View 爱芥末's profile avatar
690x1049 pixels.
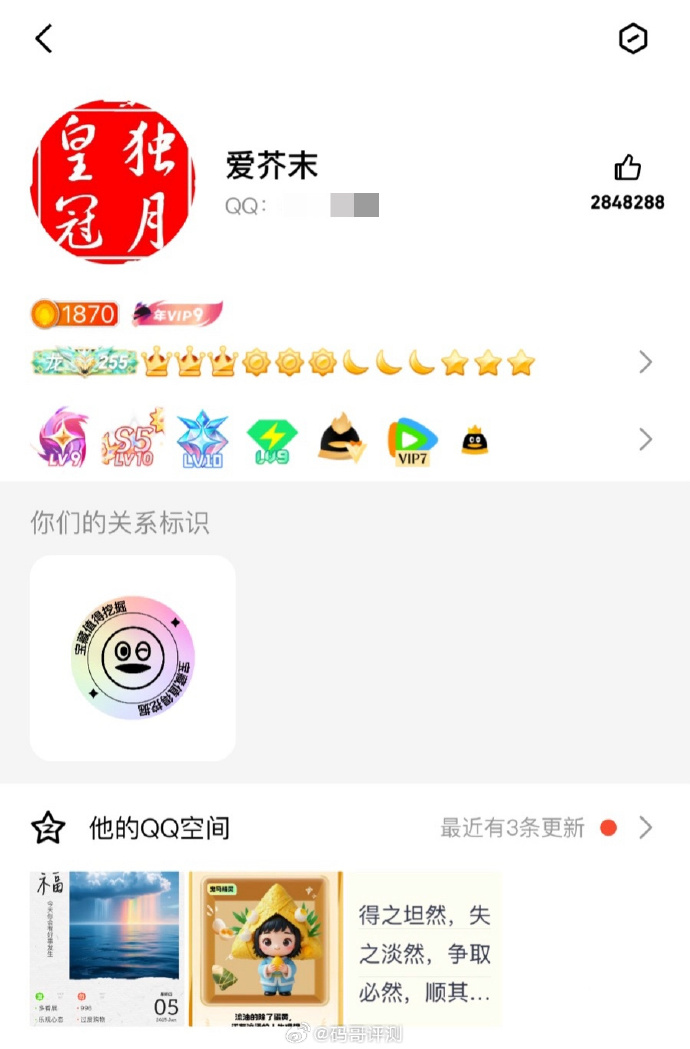pos(113,181)
